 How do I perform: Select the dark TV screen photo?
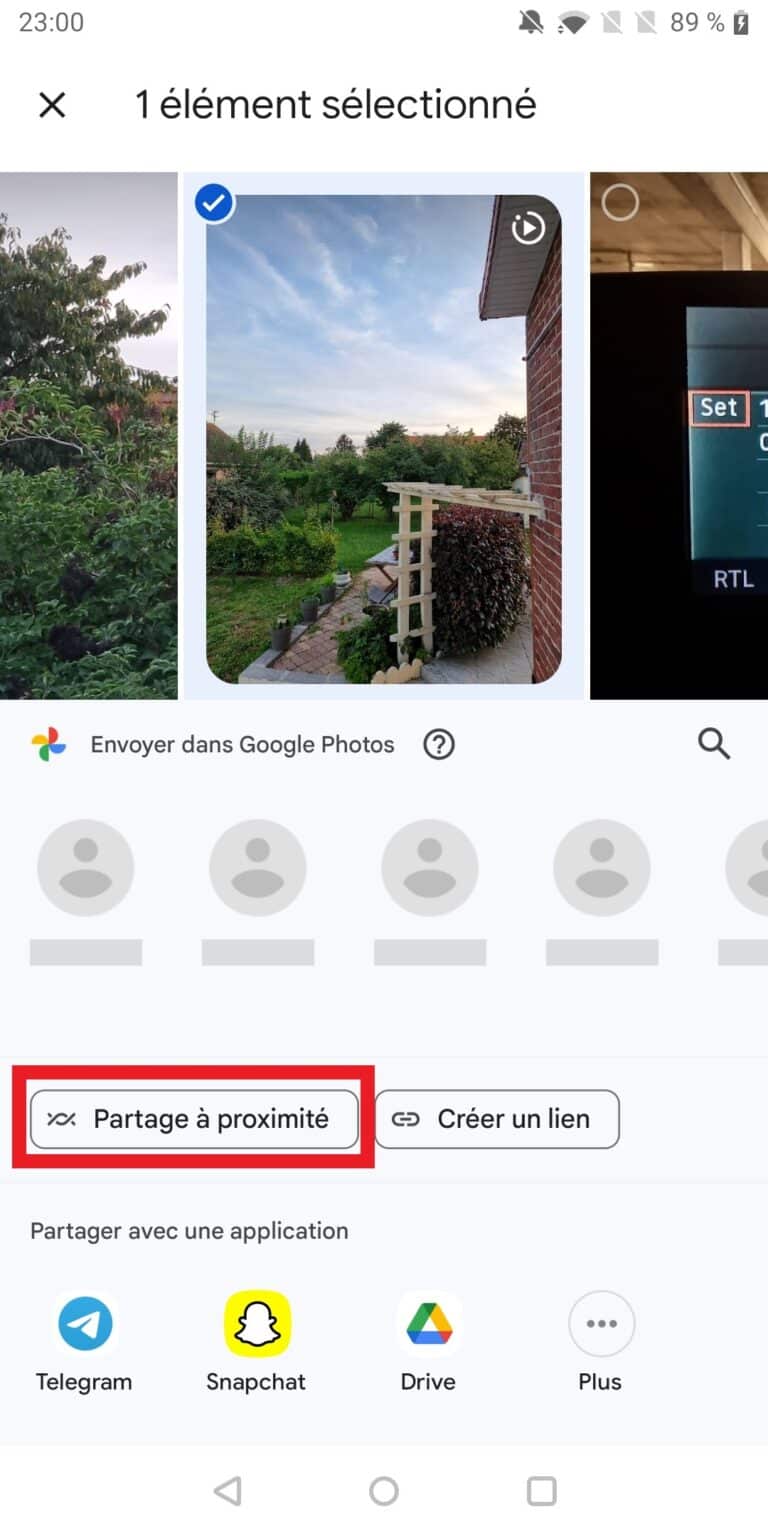point(620,201)
